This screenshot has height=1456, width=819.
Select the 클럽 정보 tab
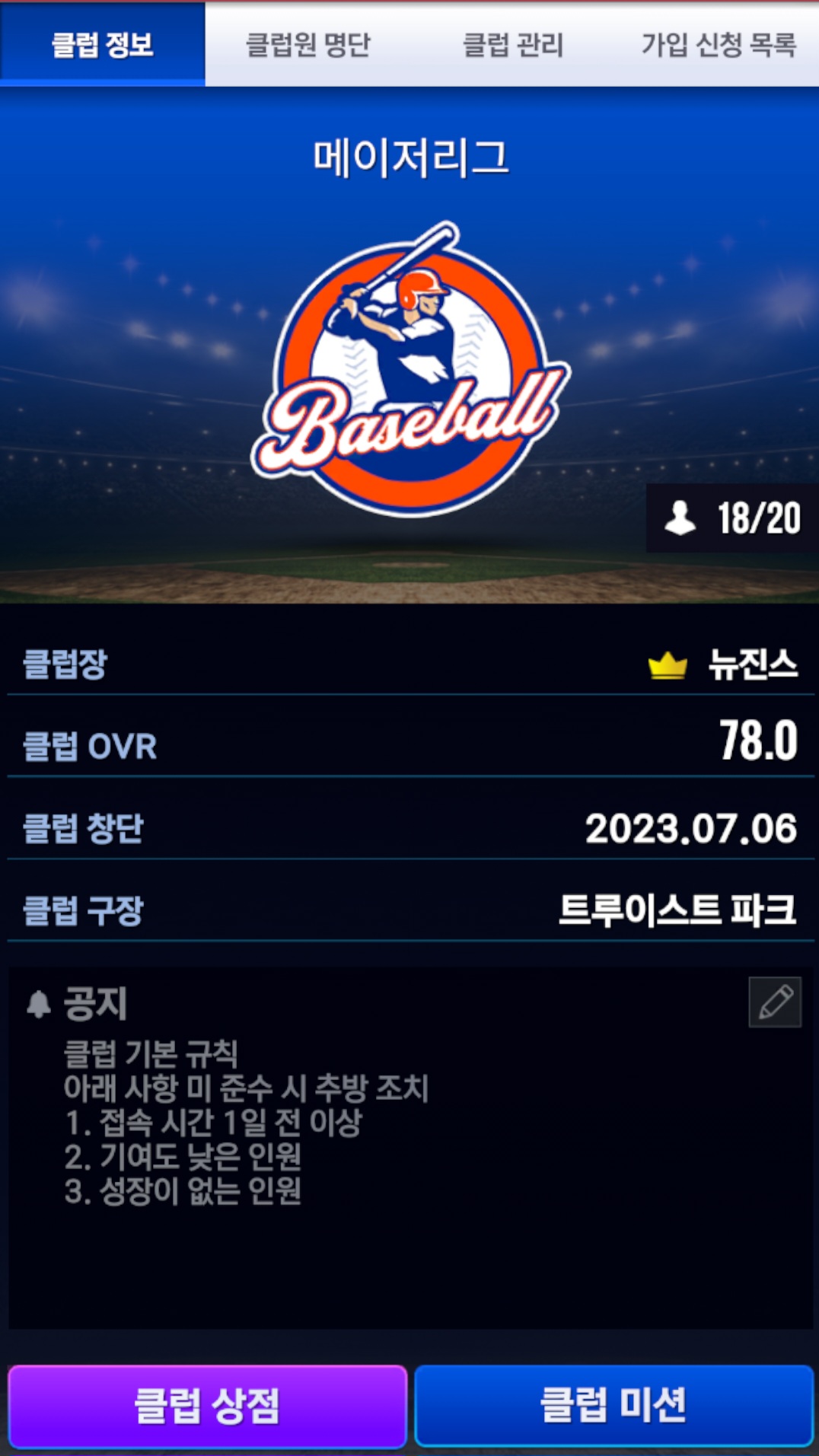point(103,44)
